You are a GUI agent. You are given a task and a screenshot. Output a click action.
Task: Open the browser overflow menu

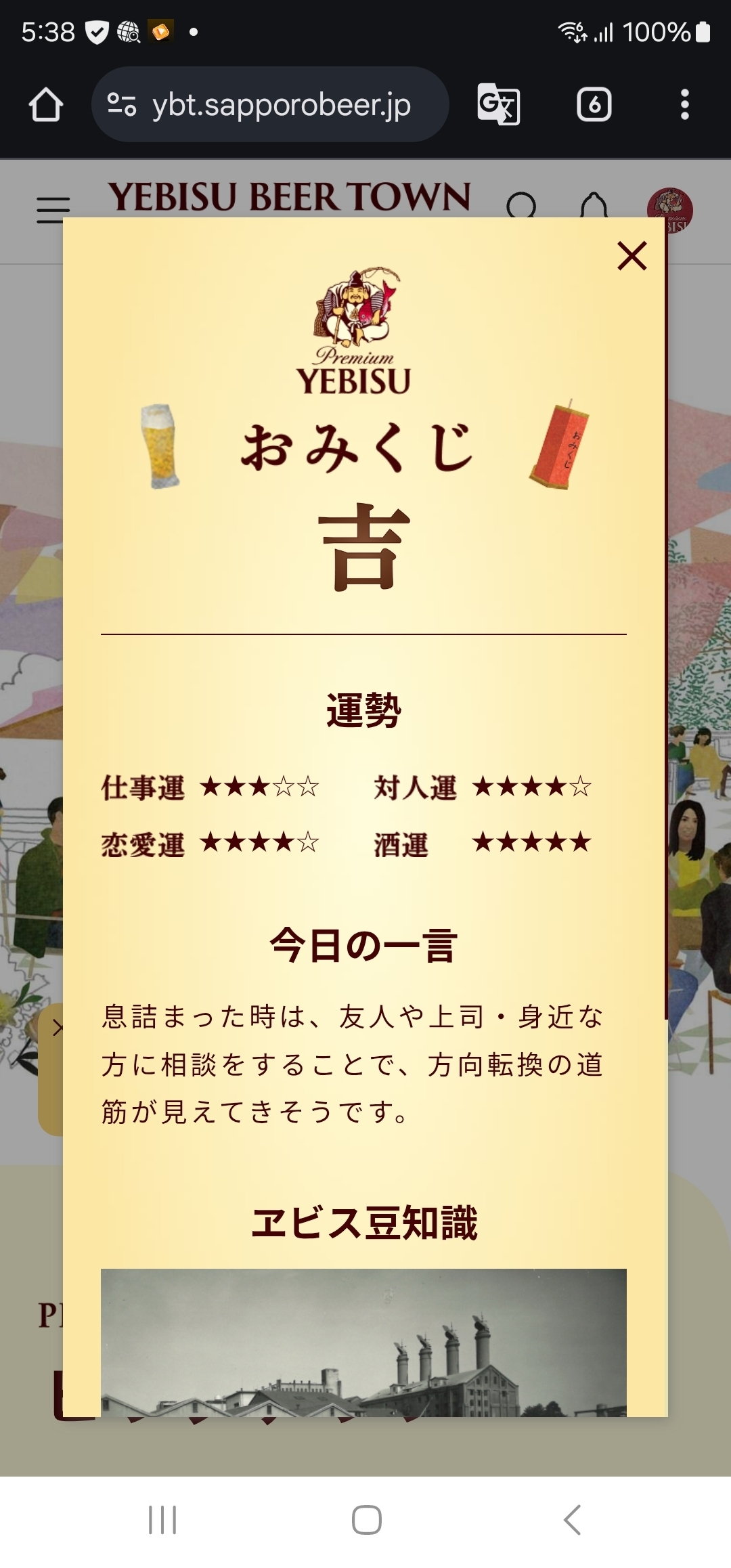pos(685,105)
